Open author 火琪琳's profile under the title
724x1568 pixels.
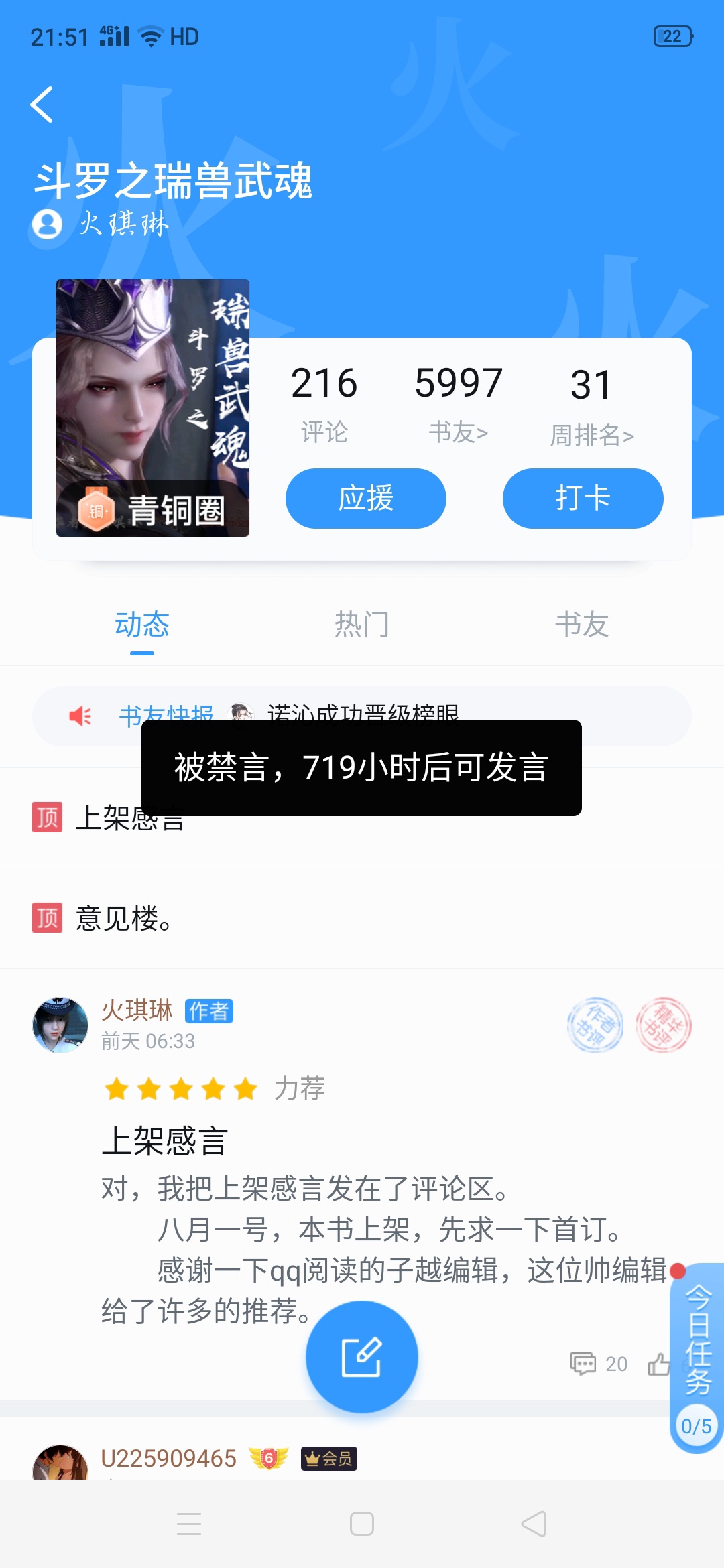(101, 224)
